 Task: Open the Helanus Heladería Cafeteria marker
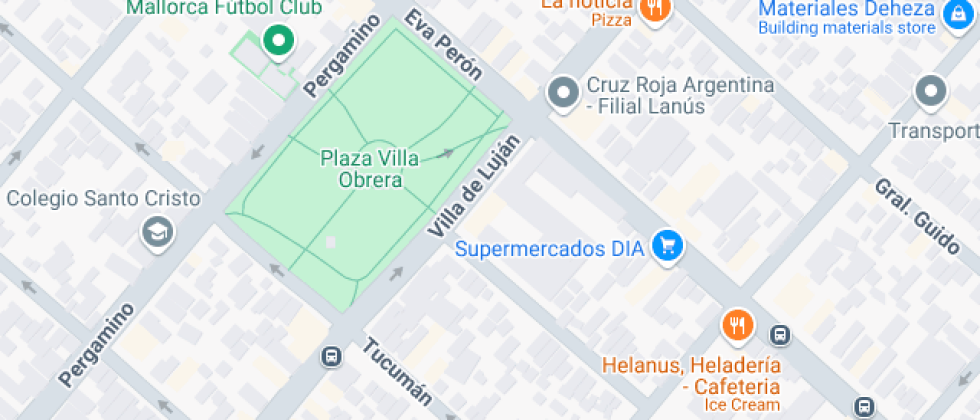point(738,327)
